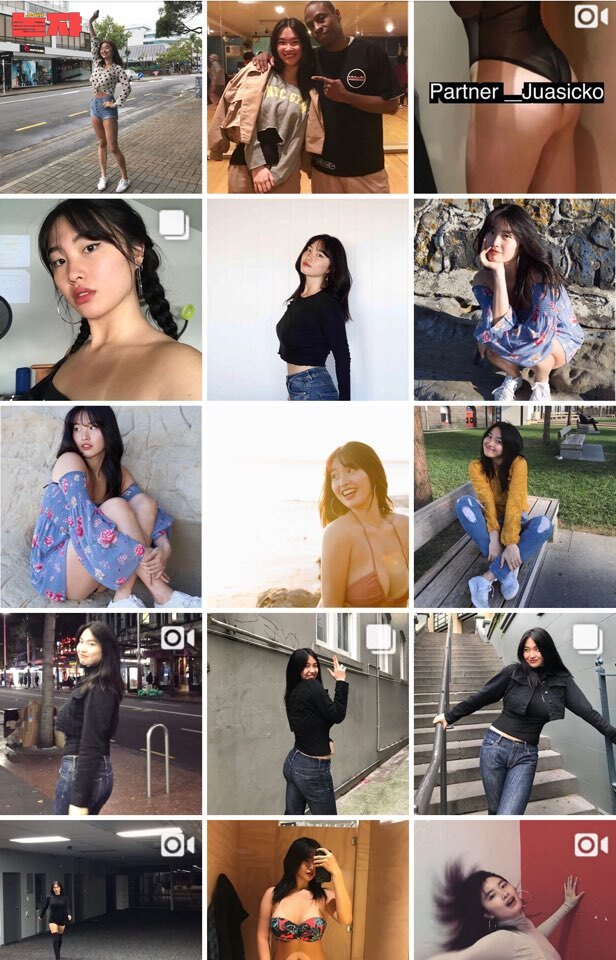Open the carousel post by the gray building wall
616x960 pixels.
coord(307,713)
